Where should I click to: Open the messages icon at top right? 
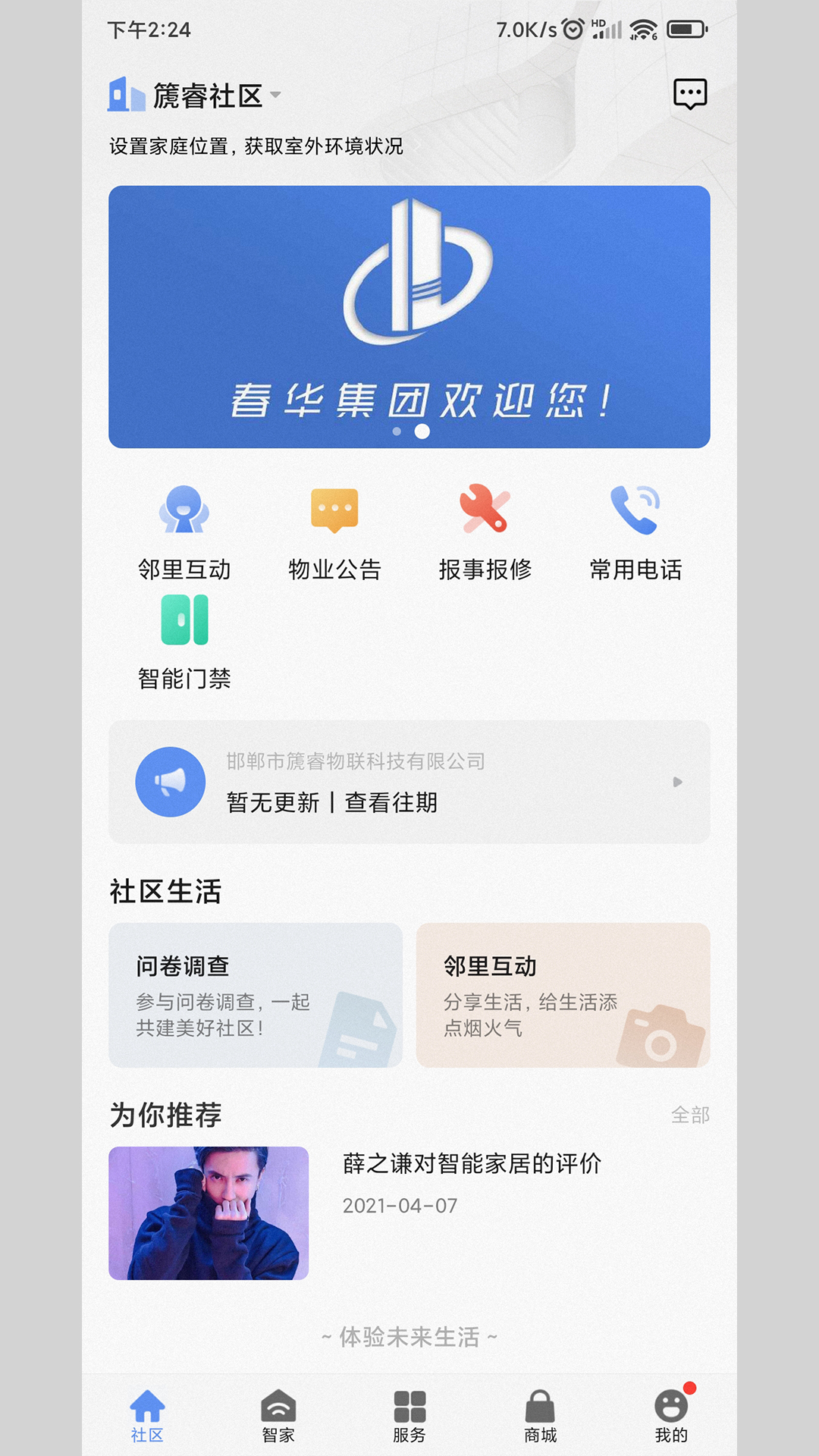(690, 94)
